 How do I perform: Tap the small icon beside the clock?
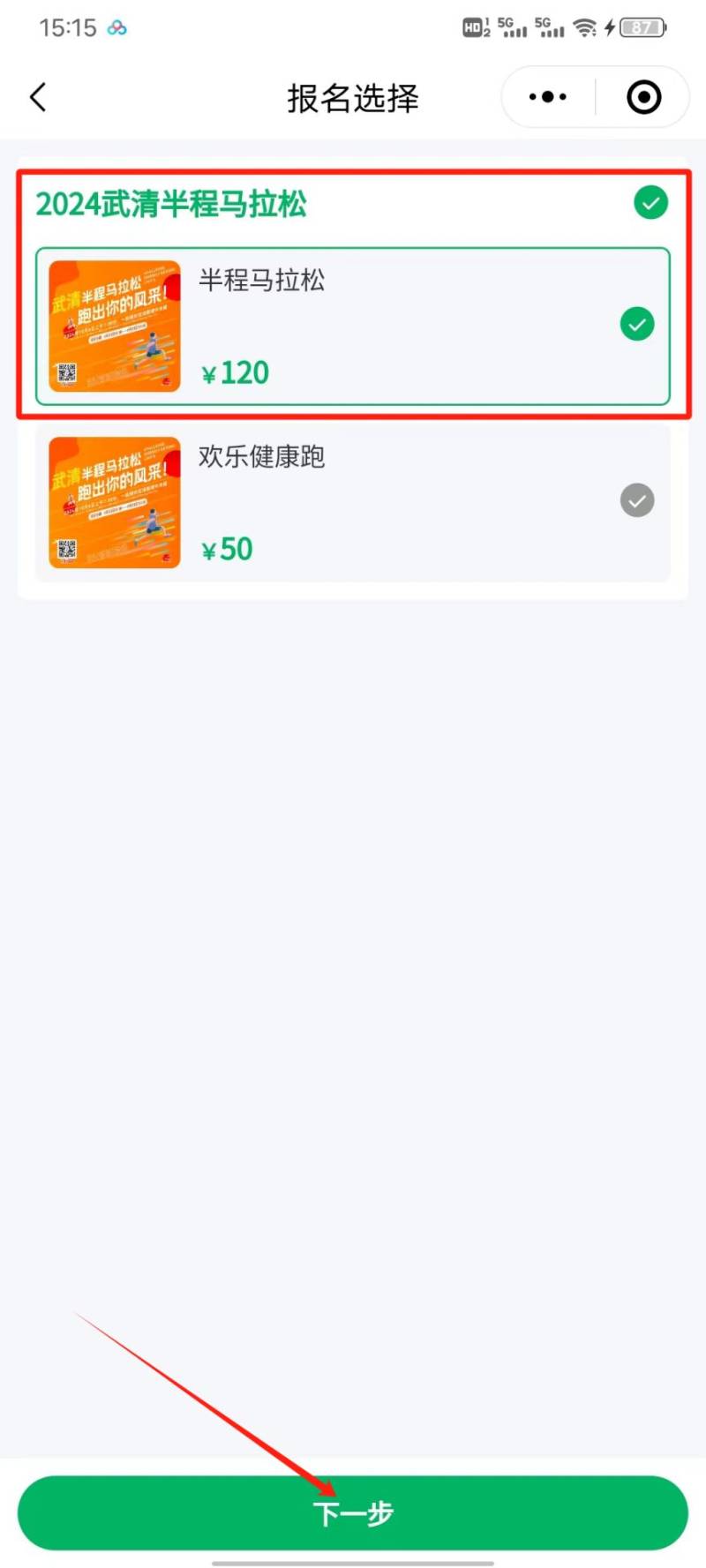tap(116, 27)
